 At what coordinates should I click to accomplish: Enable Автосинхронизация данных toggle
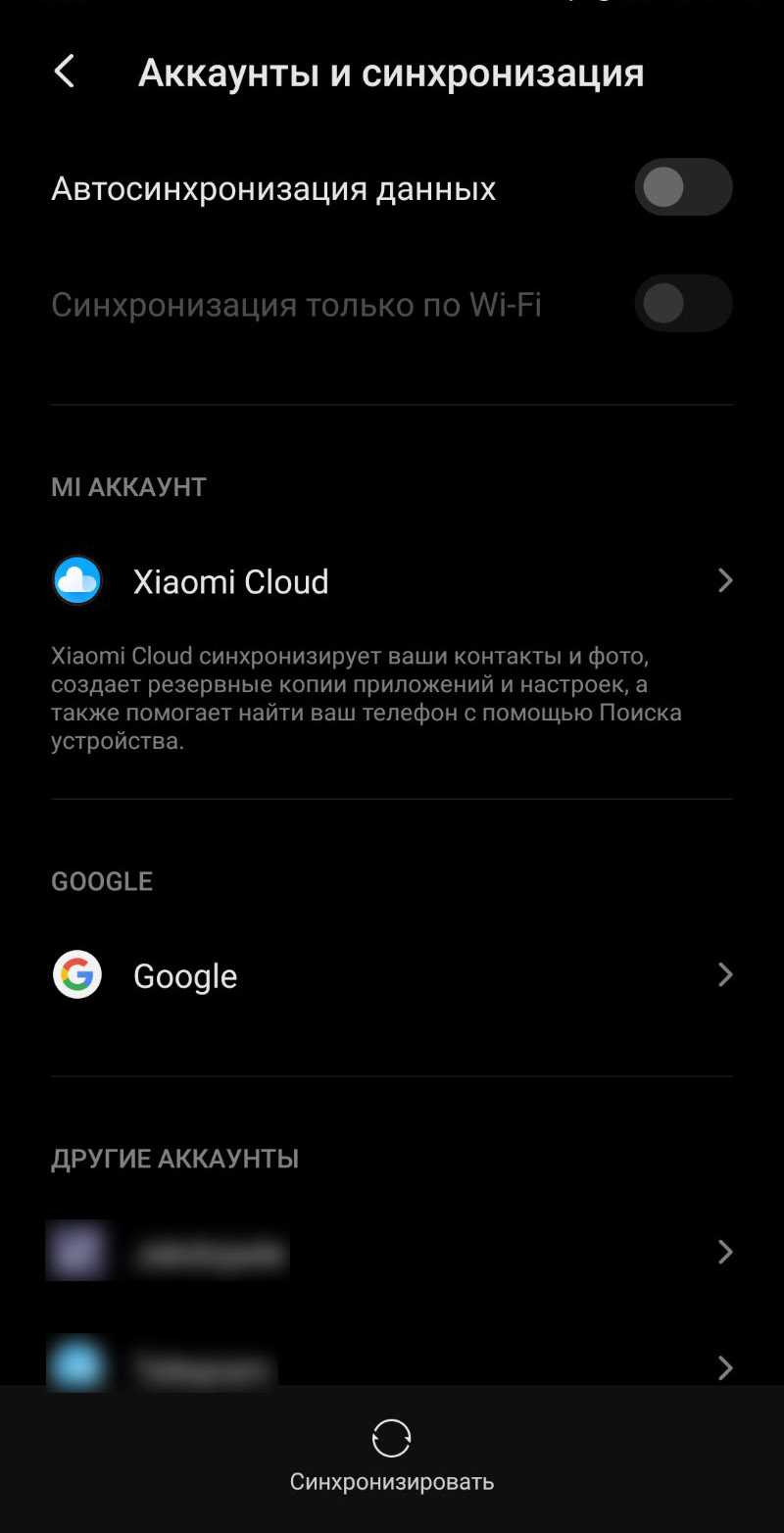point(683,187)
